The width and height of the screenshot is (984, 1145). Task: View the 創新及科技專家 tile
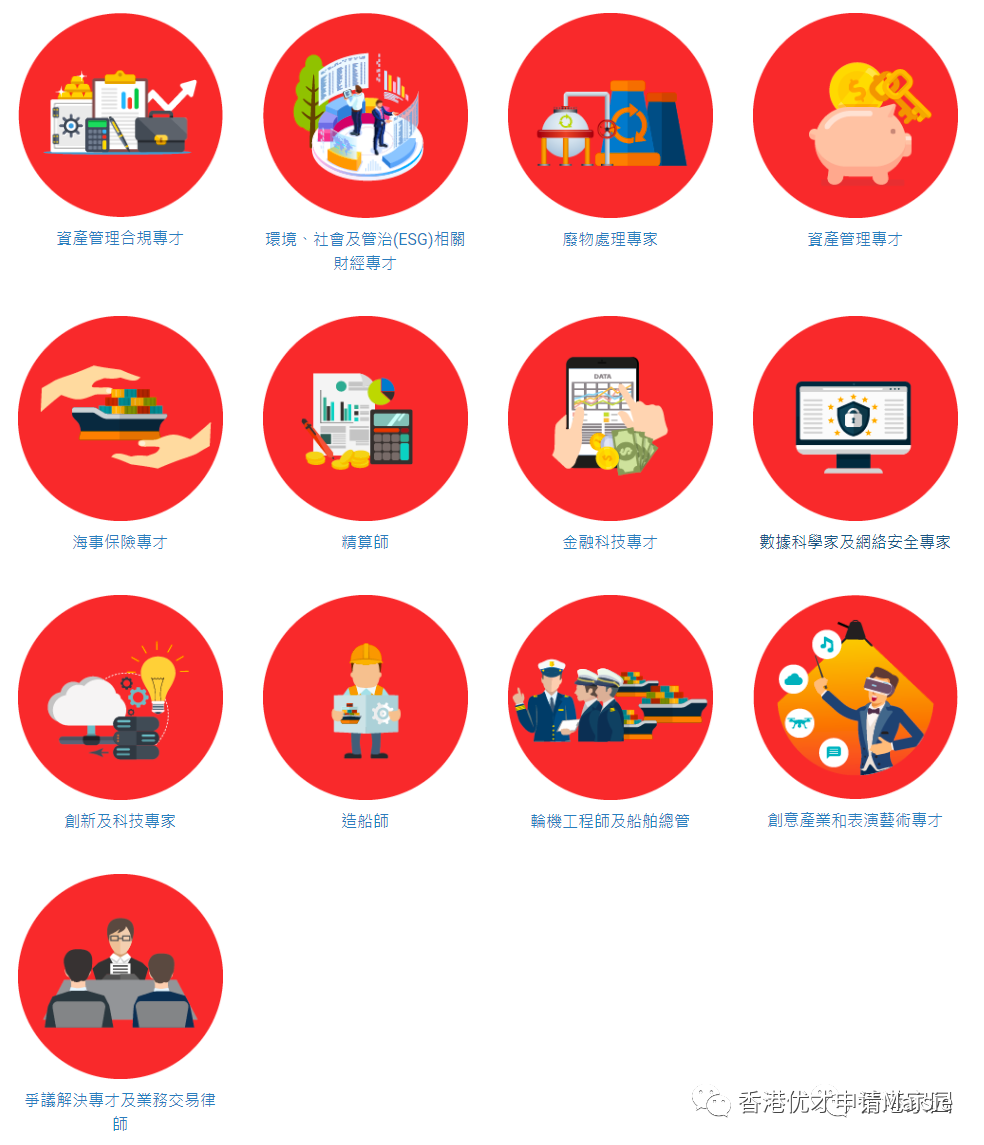[x=120, y=698]
